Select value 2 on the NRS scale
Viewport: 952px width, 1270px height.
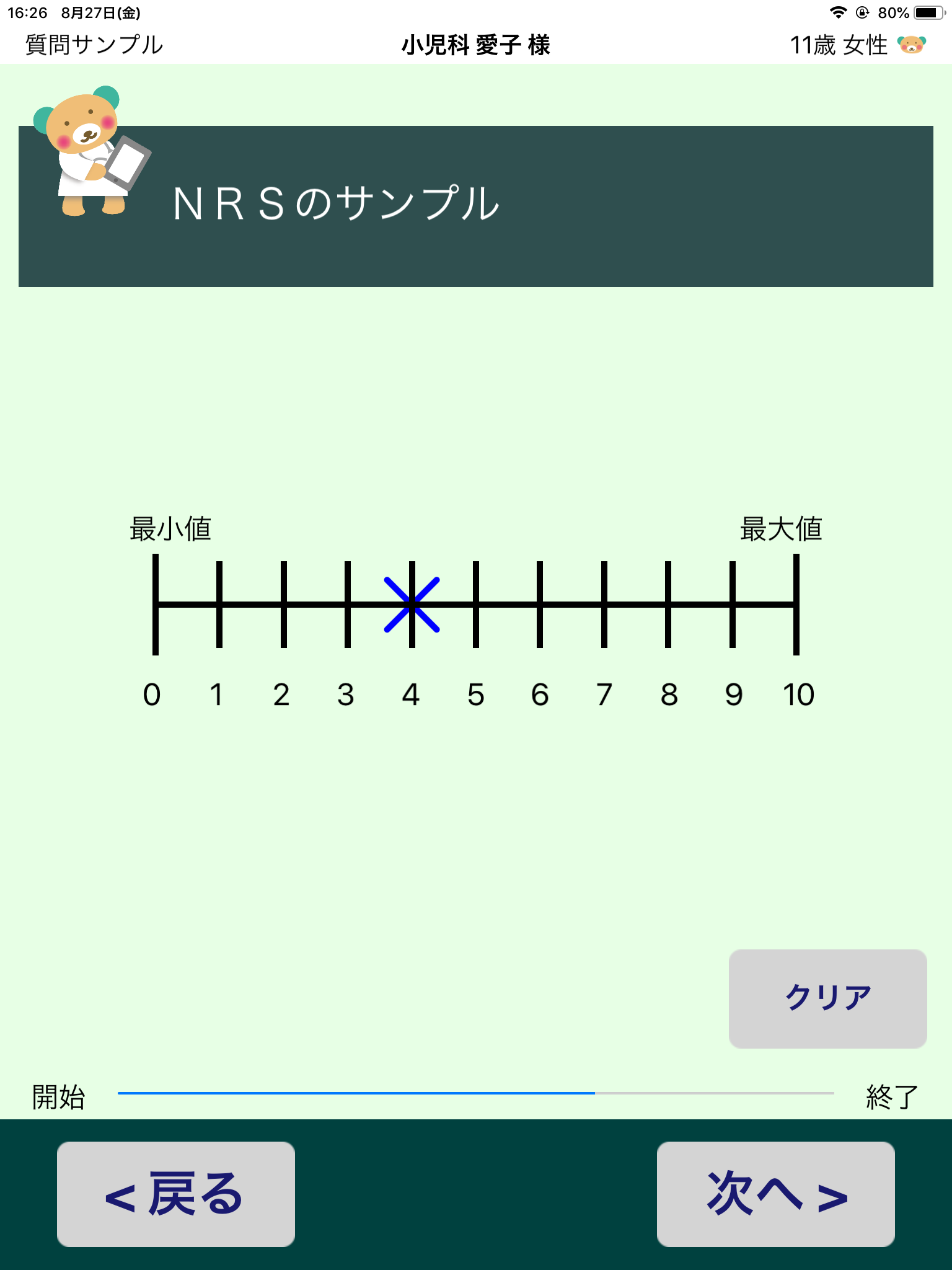click(x=284, y=604)
